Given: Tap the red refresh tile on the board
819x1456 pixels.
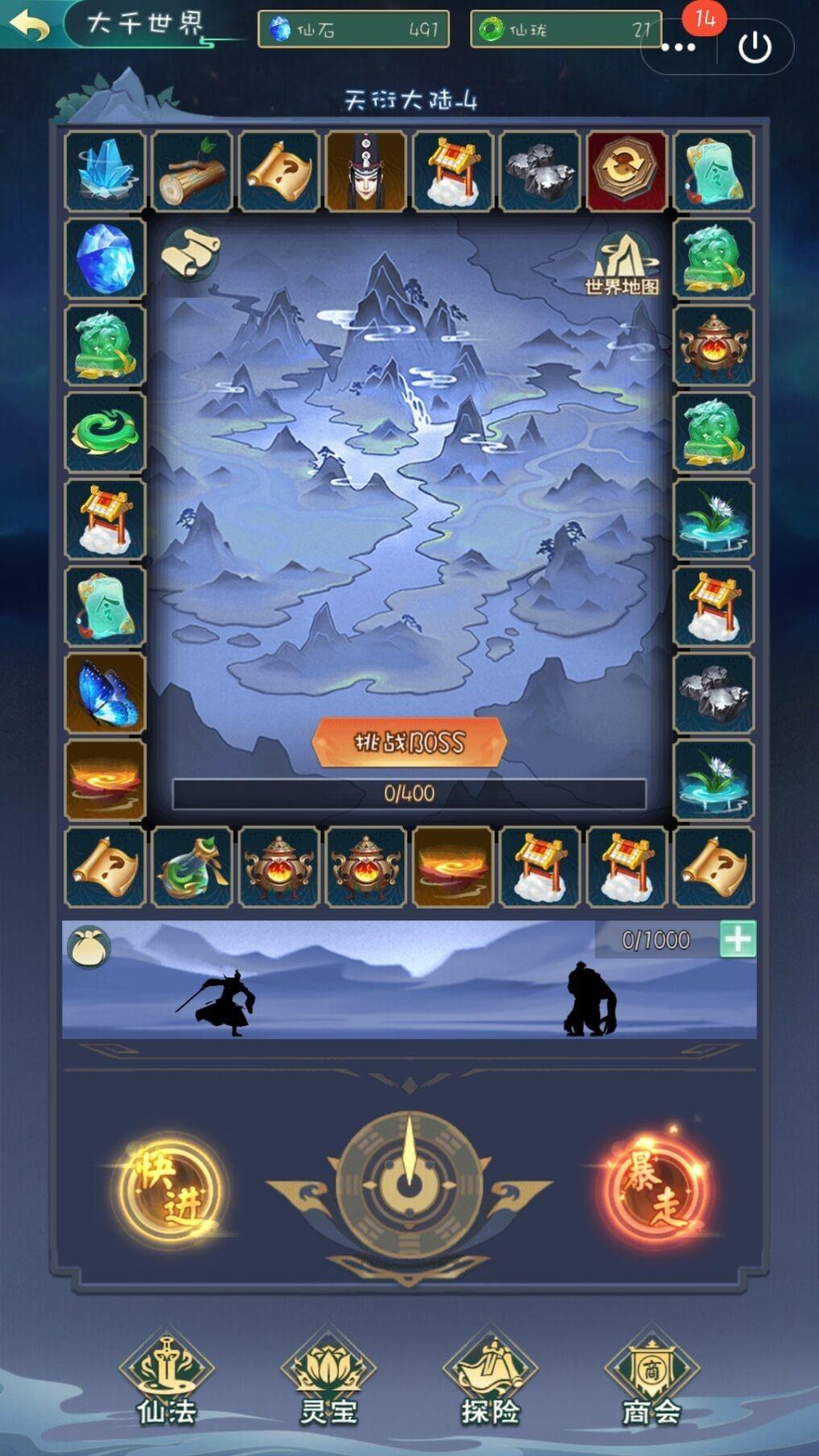Looking at the screenshot, I should coord(626,172).
